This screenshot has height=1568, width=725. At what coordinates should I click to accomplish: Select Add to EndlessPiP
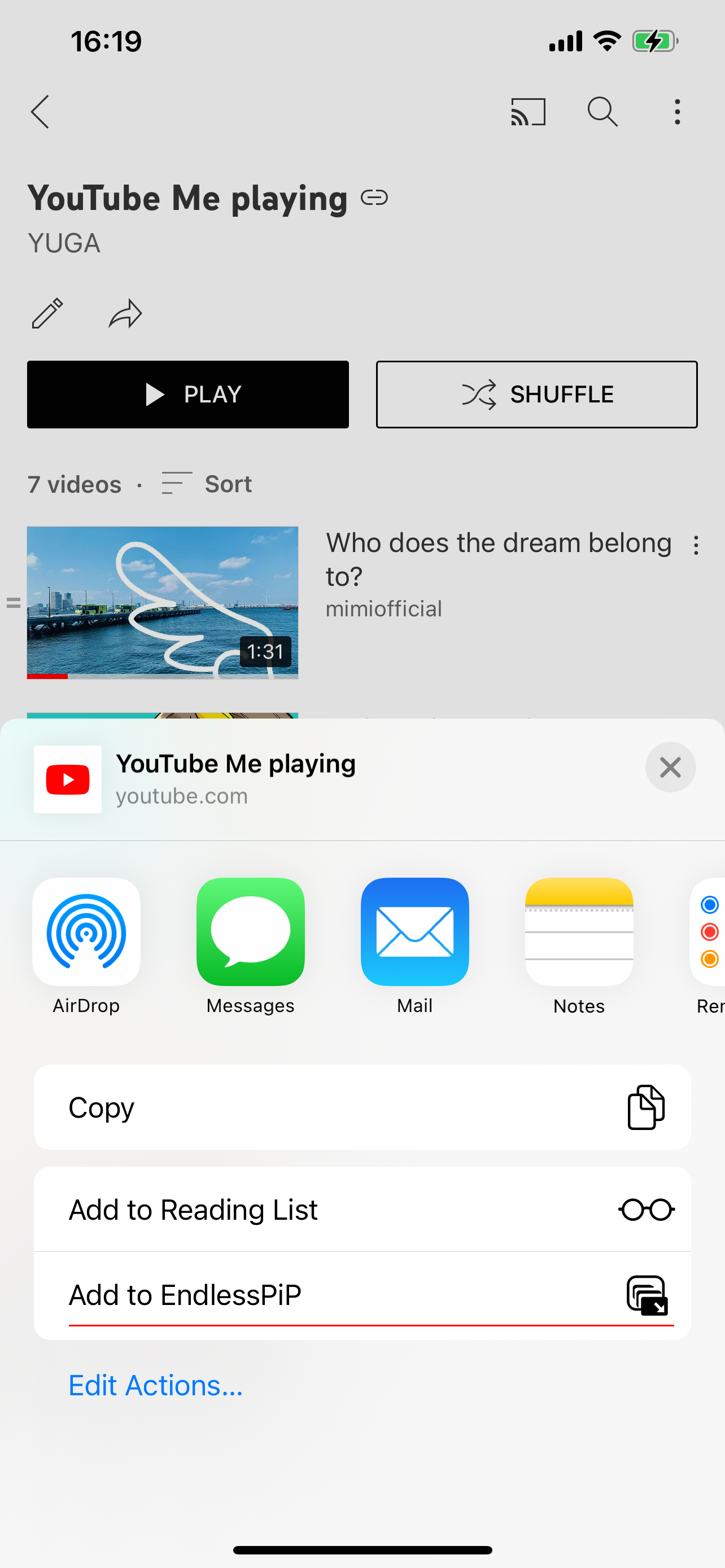pos(362,1295)
